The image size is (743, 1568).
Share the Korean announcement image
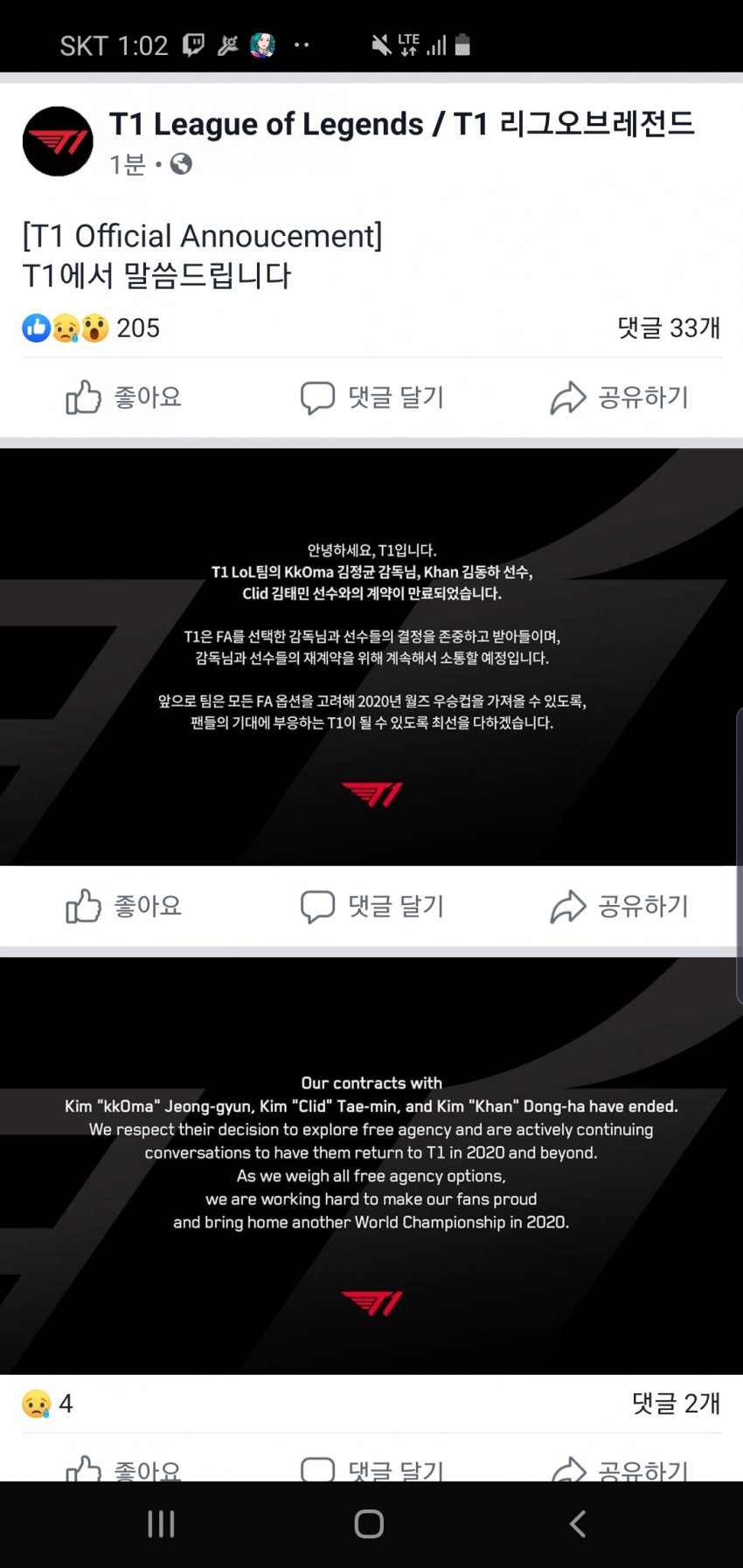tap(619, 906)
